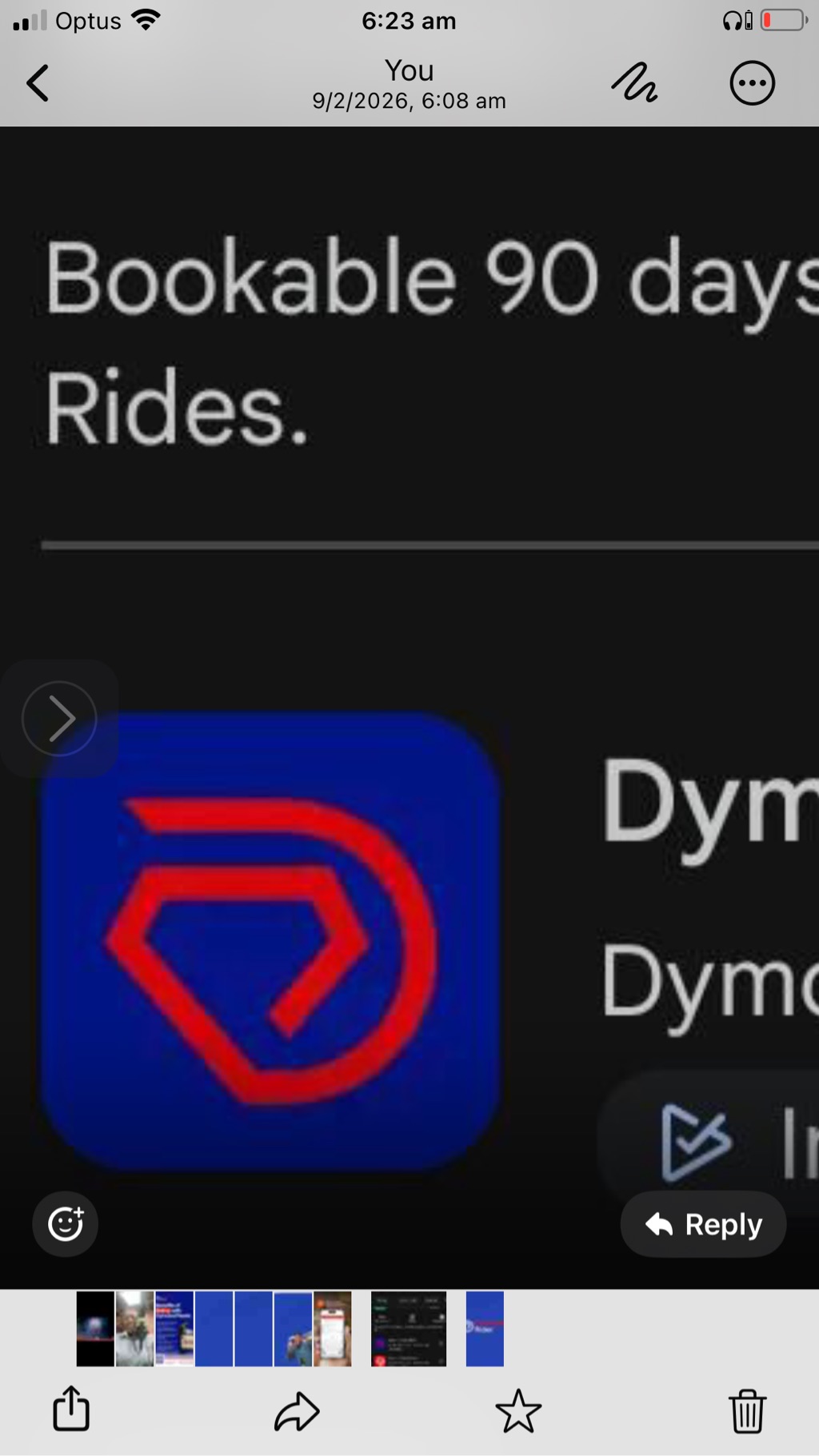Star this photo
The image size is (819, 1456).
click(518, 1411)
